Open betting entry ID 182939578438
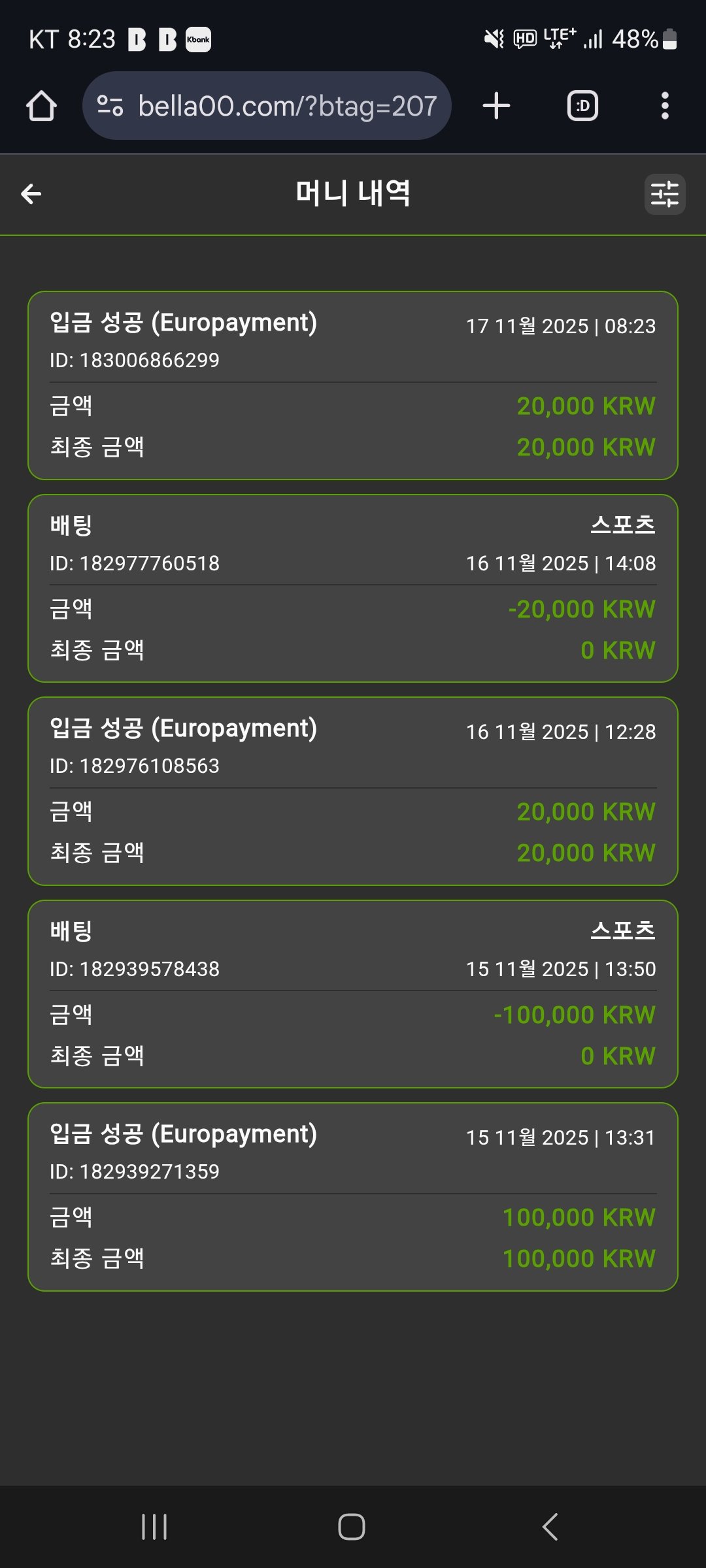The width and height of the screenshot is (706, 1568). point(353,994)
